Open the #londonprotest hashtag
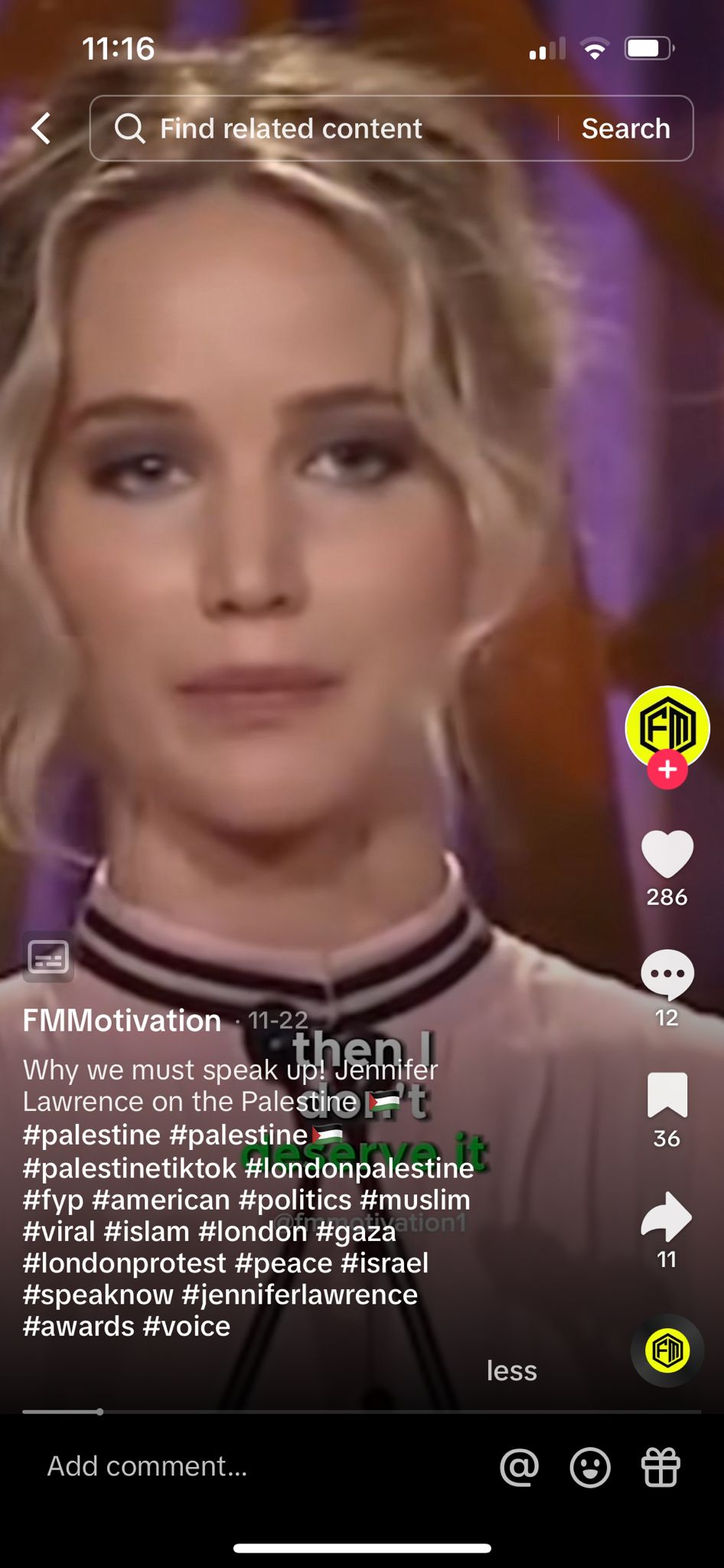The height and width of the screenshot is (1568, 724). (125, 1263)
